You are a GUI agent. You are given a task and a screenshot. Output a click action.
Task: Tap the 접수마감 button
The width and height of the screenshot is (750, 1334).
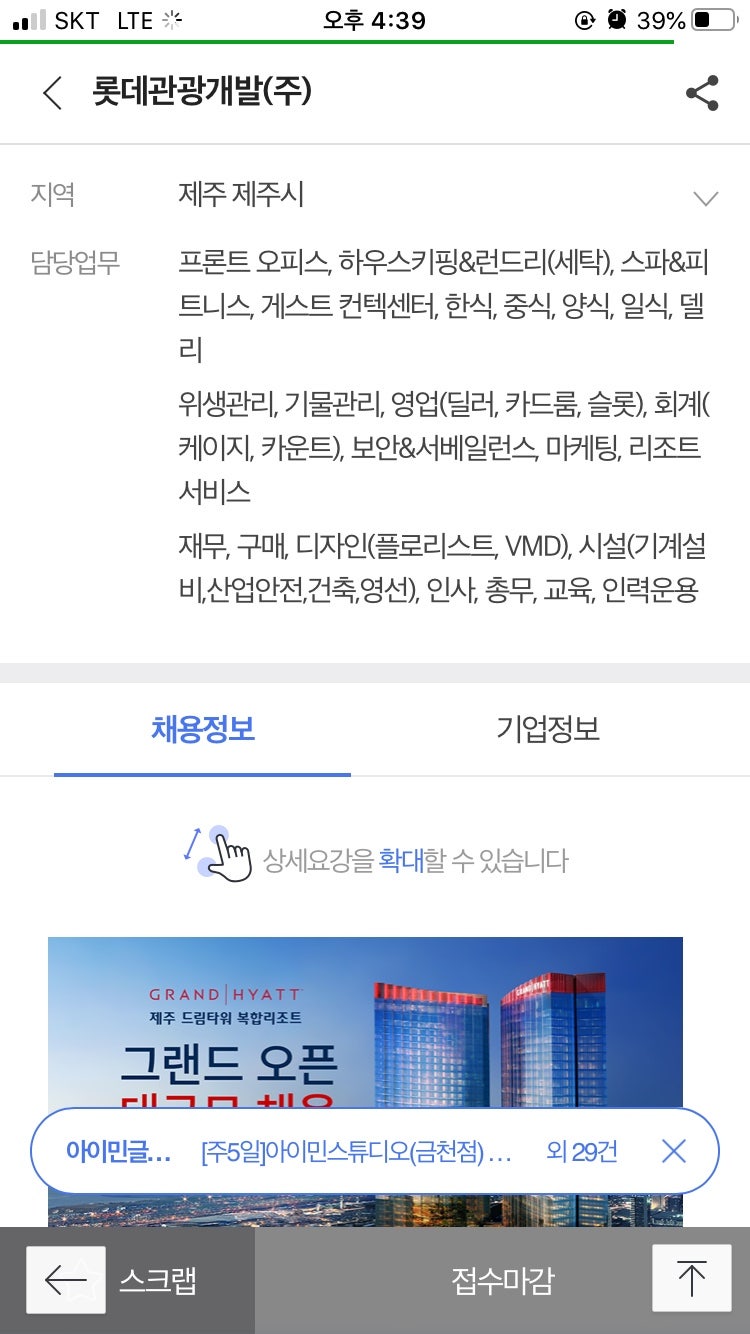click(x=502, y=1281)
